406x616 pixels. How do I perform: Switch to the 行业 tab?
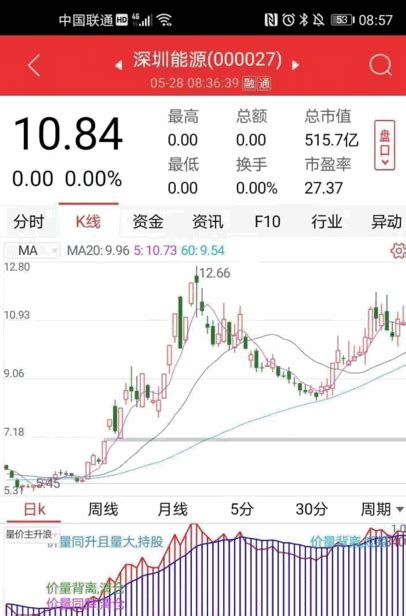pyautogui.click(x=327, y=222)
